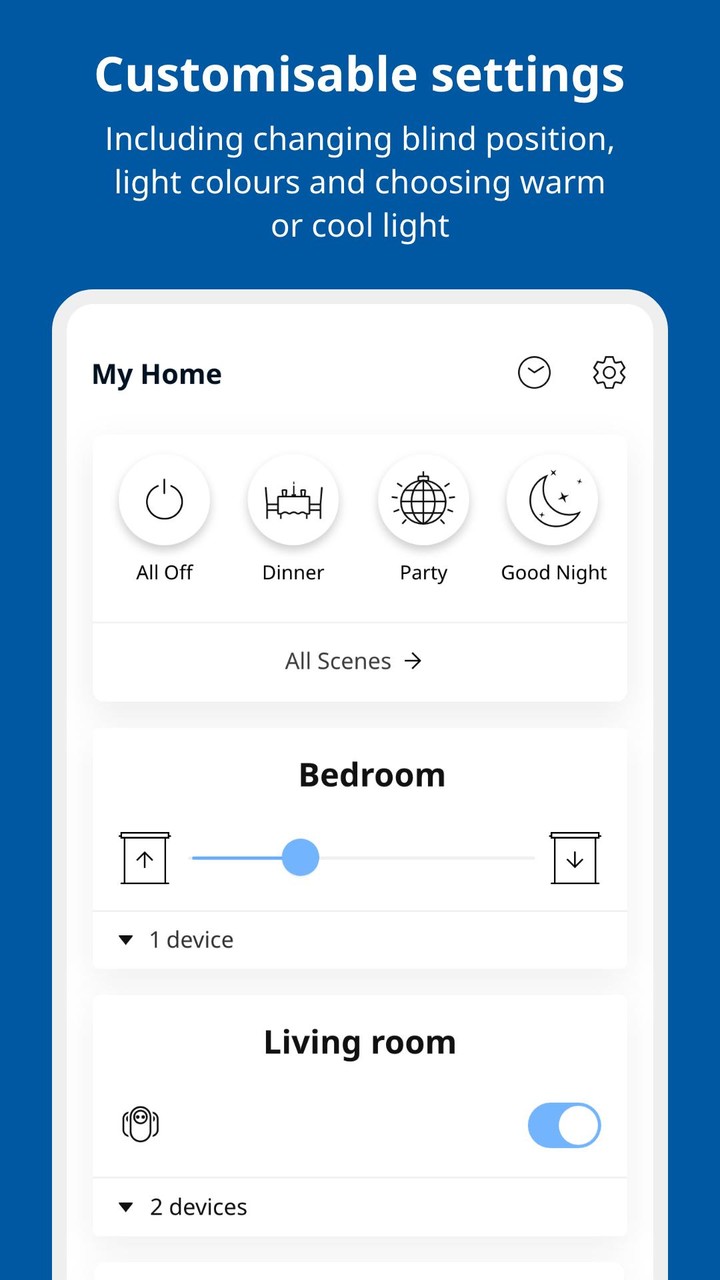This screenshot has height=1280, width=720.
Task: Open the timer clock icon near My Home
Action: pyautogui.click(x=534, y=372)
